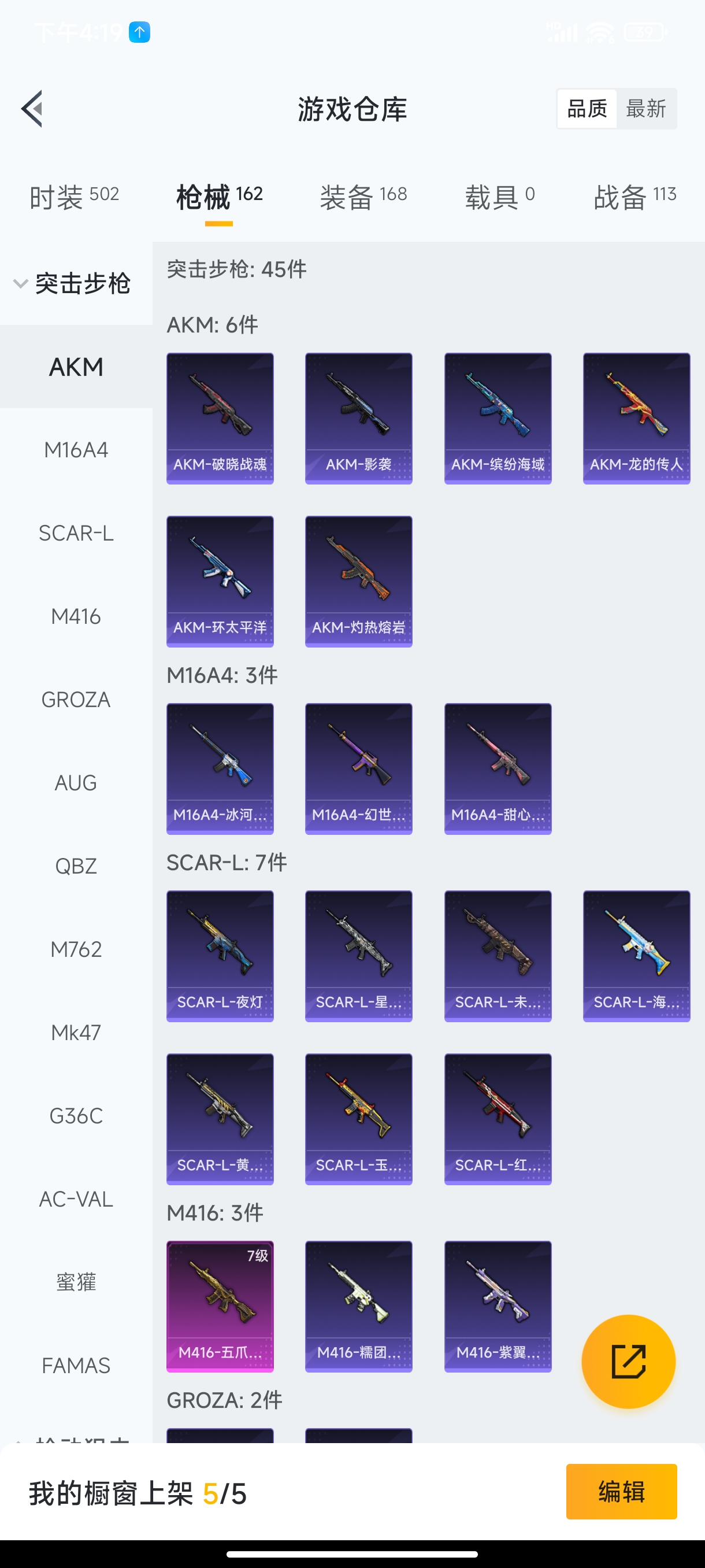Switch to the 装备 tab
The height and width of the screenshot is (1568, 705).
coord(363,197)
